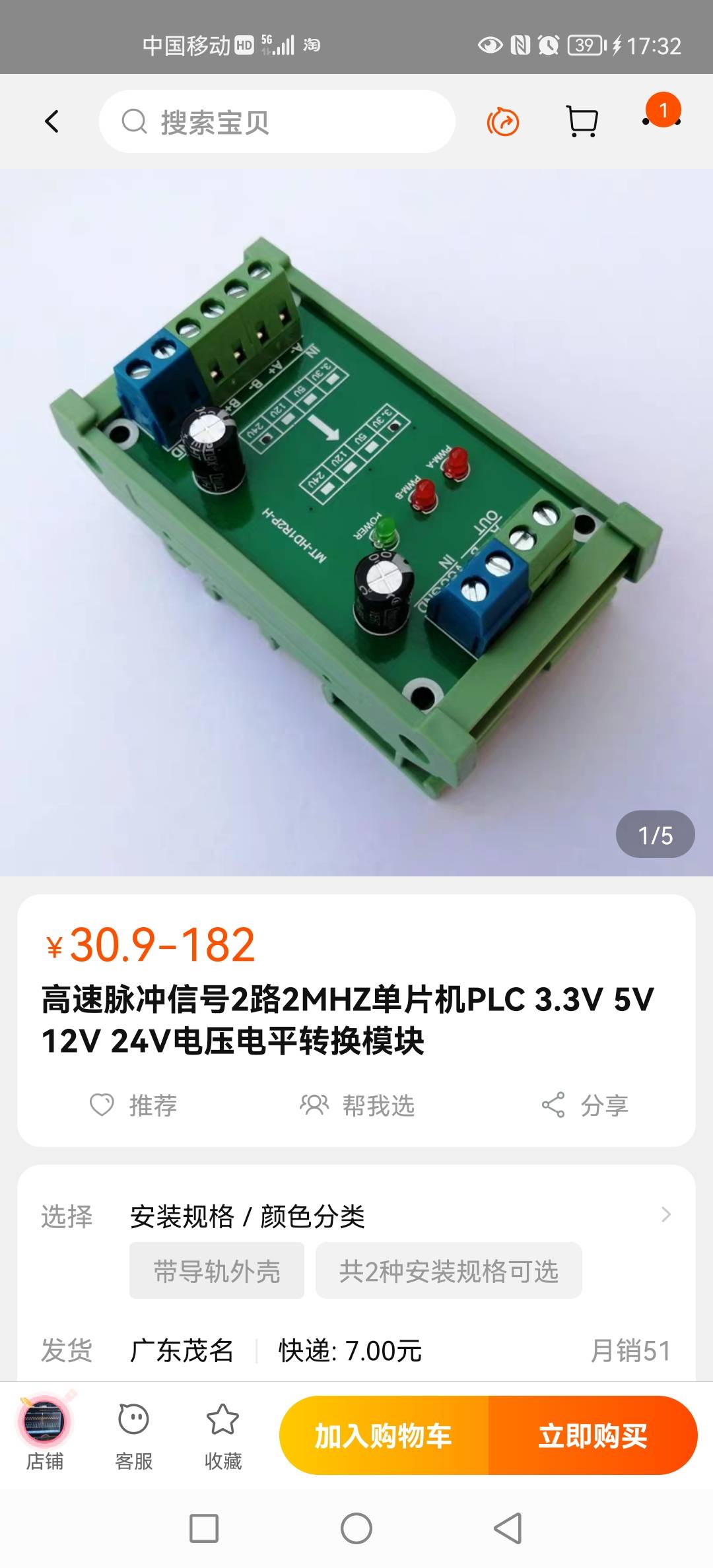Viewport: 713px width, 1568px height.
Task: Open the system recent apps view
Action: (x=204, y=1528)
